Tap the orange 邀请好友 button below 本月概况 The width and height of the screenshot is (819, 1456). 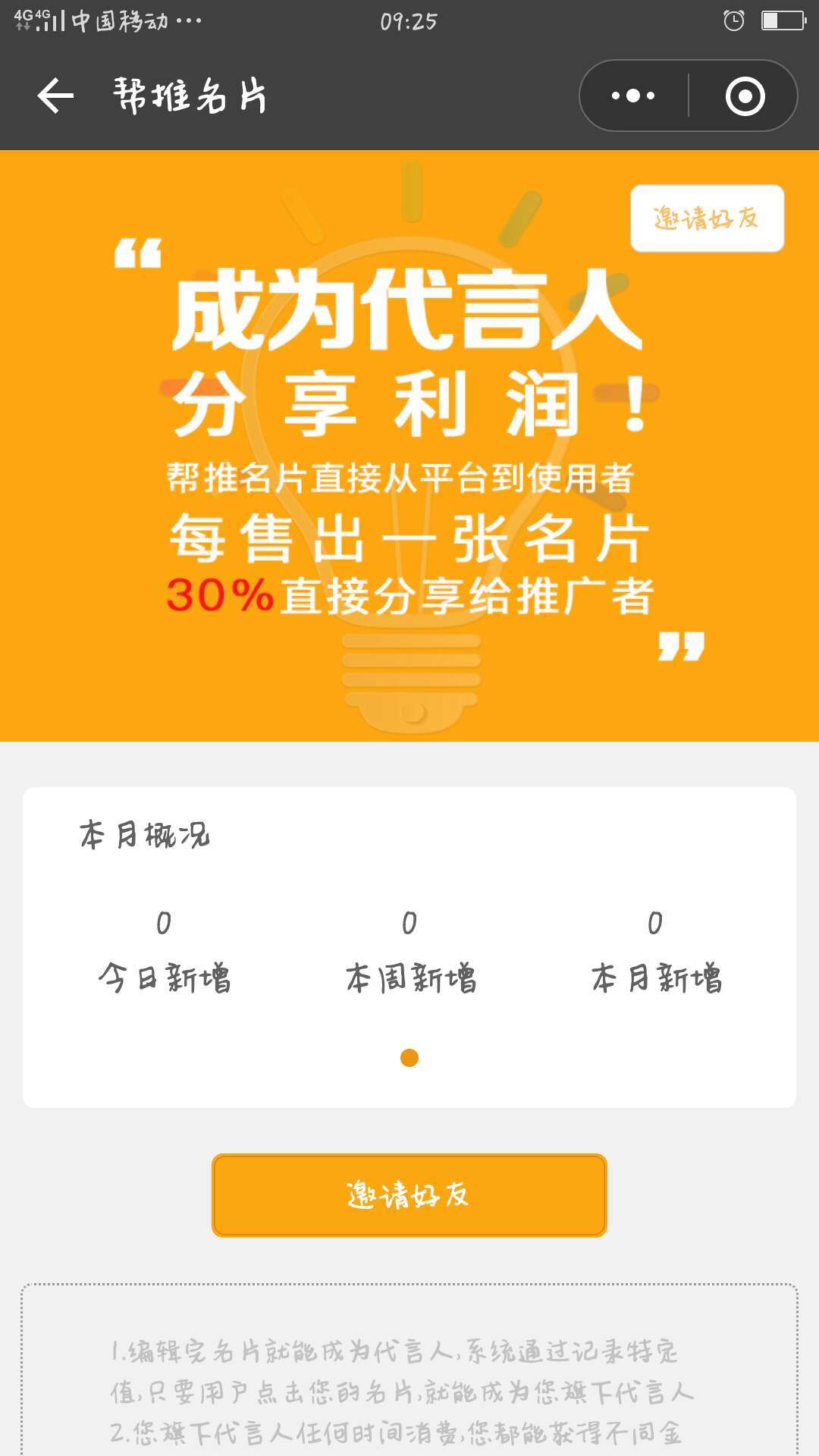[x=409, y=1195]
